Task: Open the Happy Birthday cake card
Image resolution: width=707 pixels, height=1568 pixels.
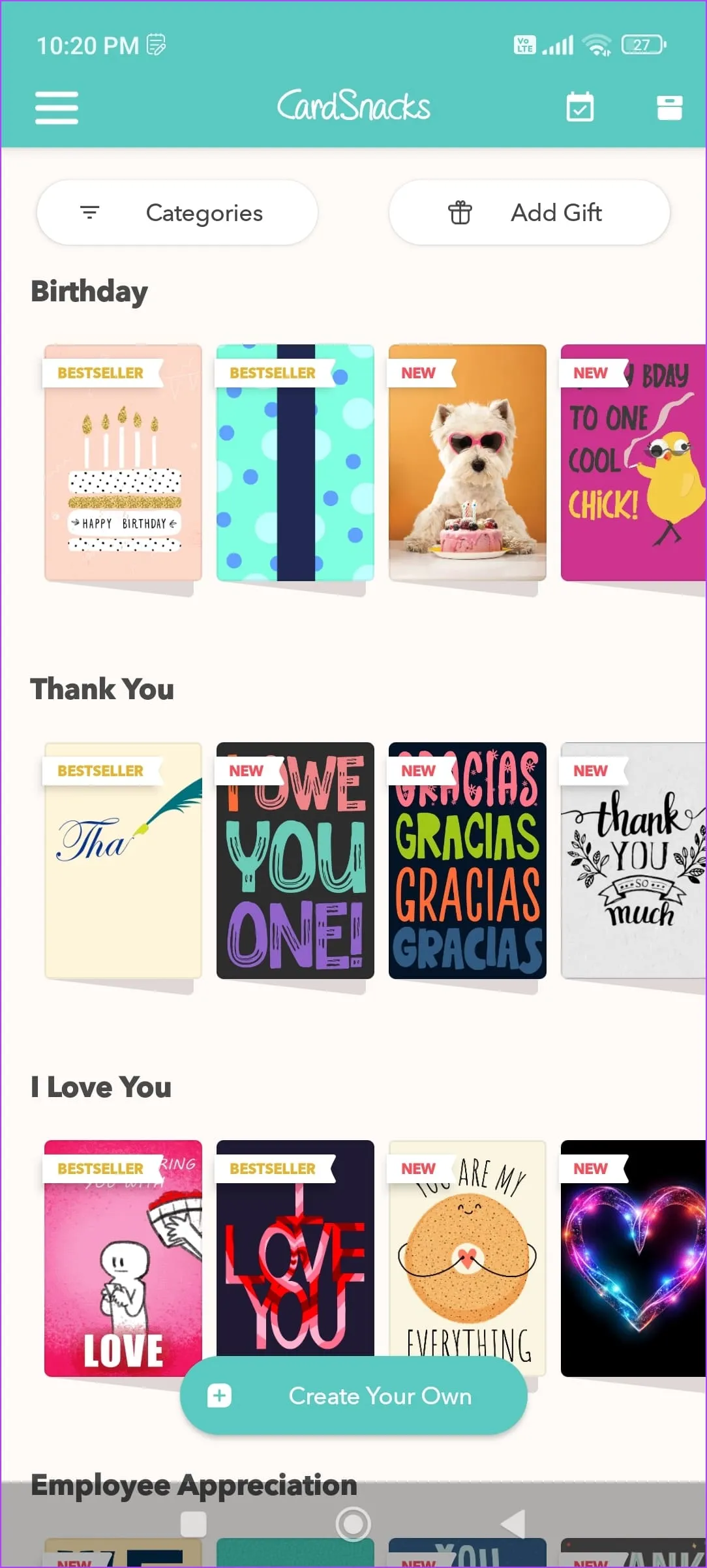Action: click(x=123, y=463)
